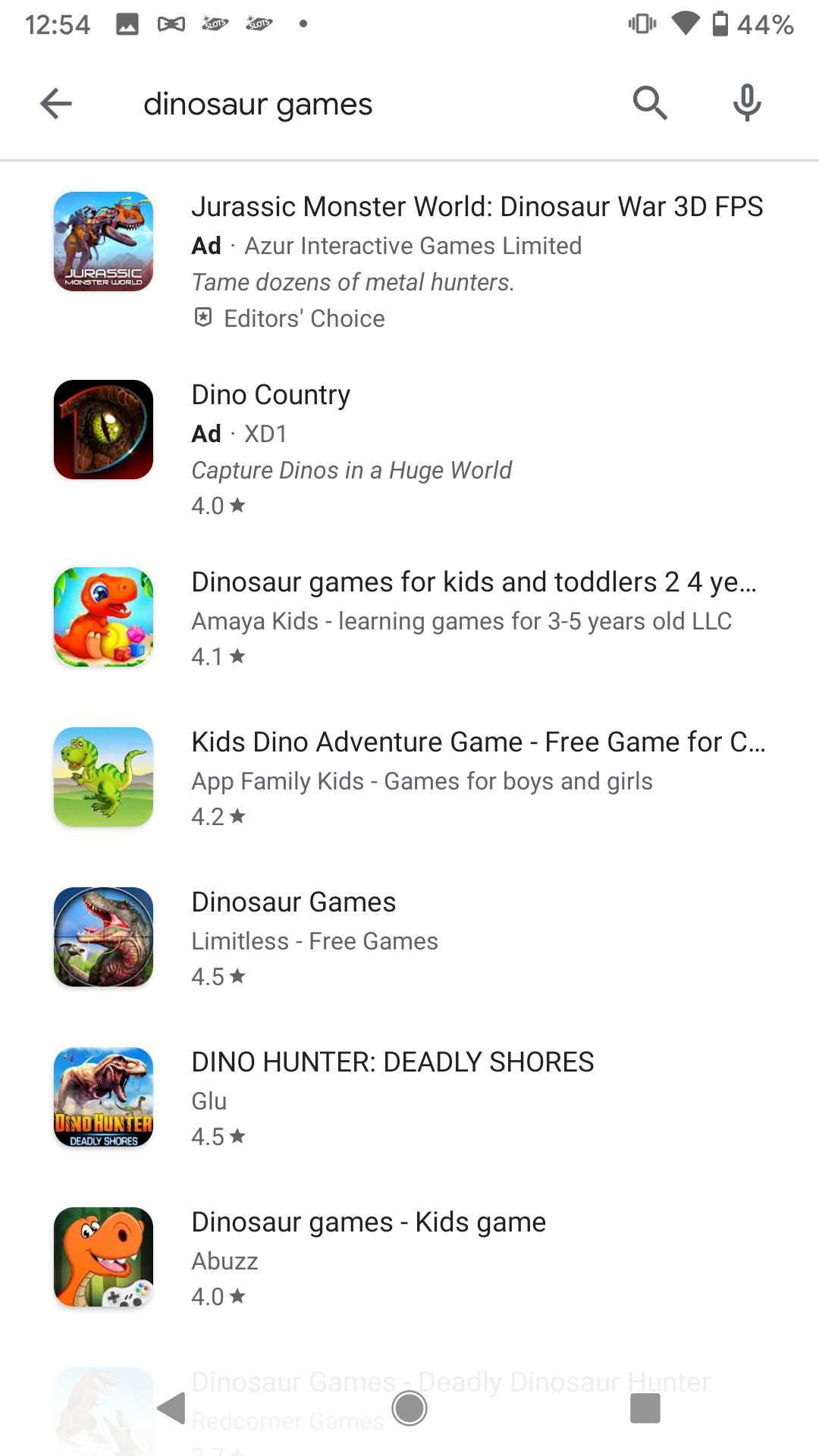Tap the system home button
The height and width of the screenshot is (1456, 819).
pyautogui.click(x=409, y=1408)
